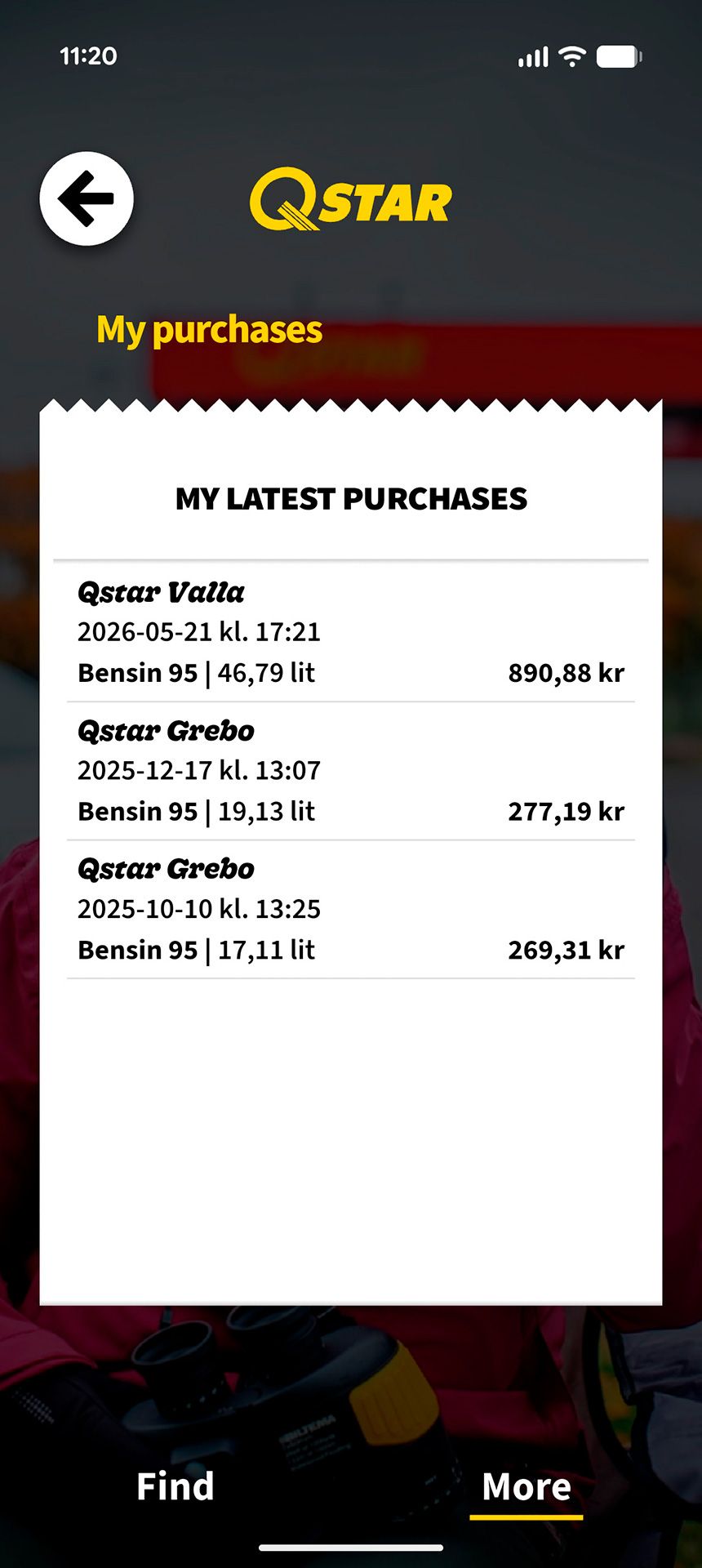Open the Qstar Valla purchase from 2026-05-21
The width and height of the screenshot is (702, 1568).
coord(351,632)
